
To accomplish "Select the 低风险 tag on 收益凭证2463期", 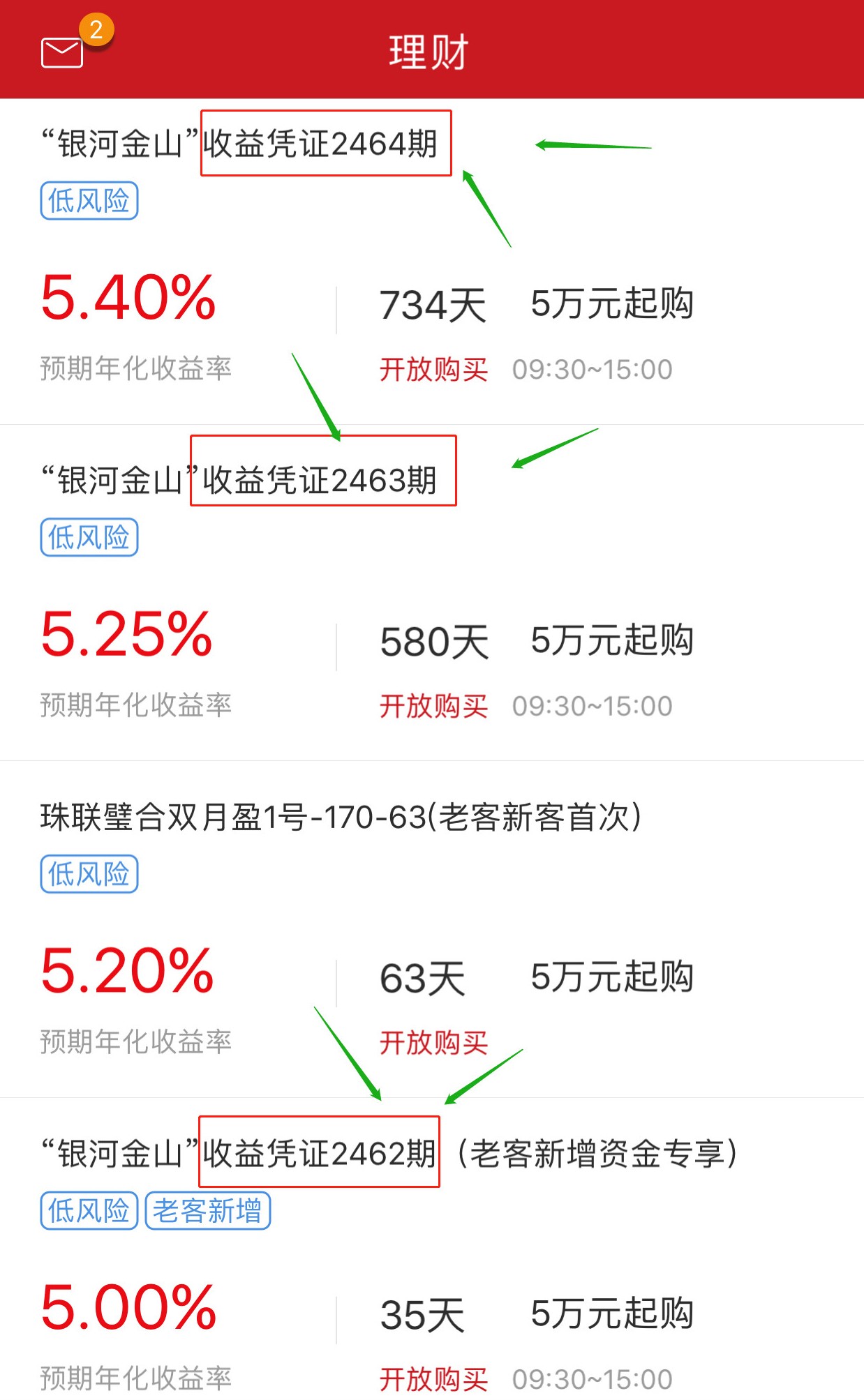I will (x=89, y=537).
